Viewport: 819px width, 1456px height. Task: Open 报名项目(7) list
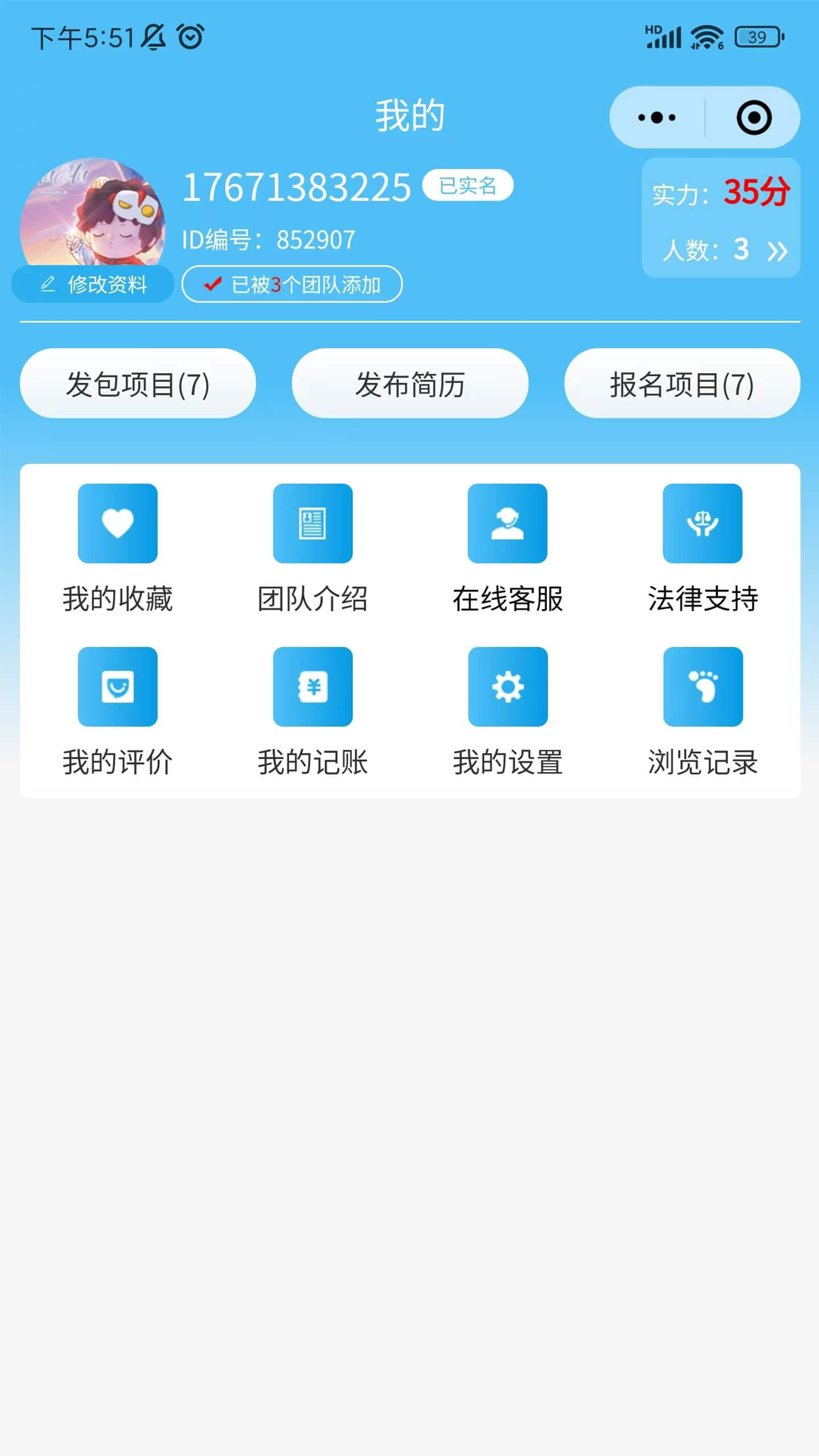click(681, 384)
